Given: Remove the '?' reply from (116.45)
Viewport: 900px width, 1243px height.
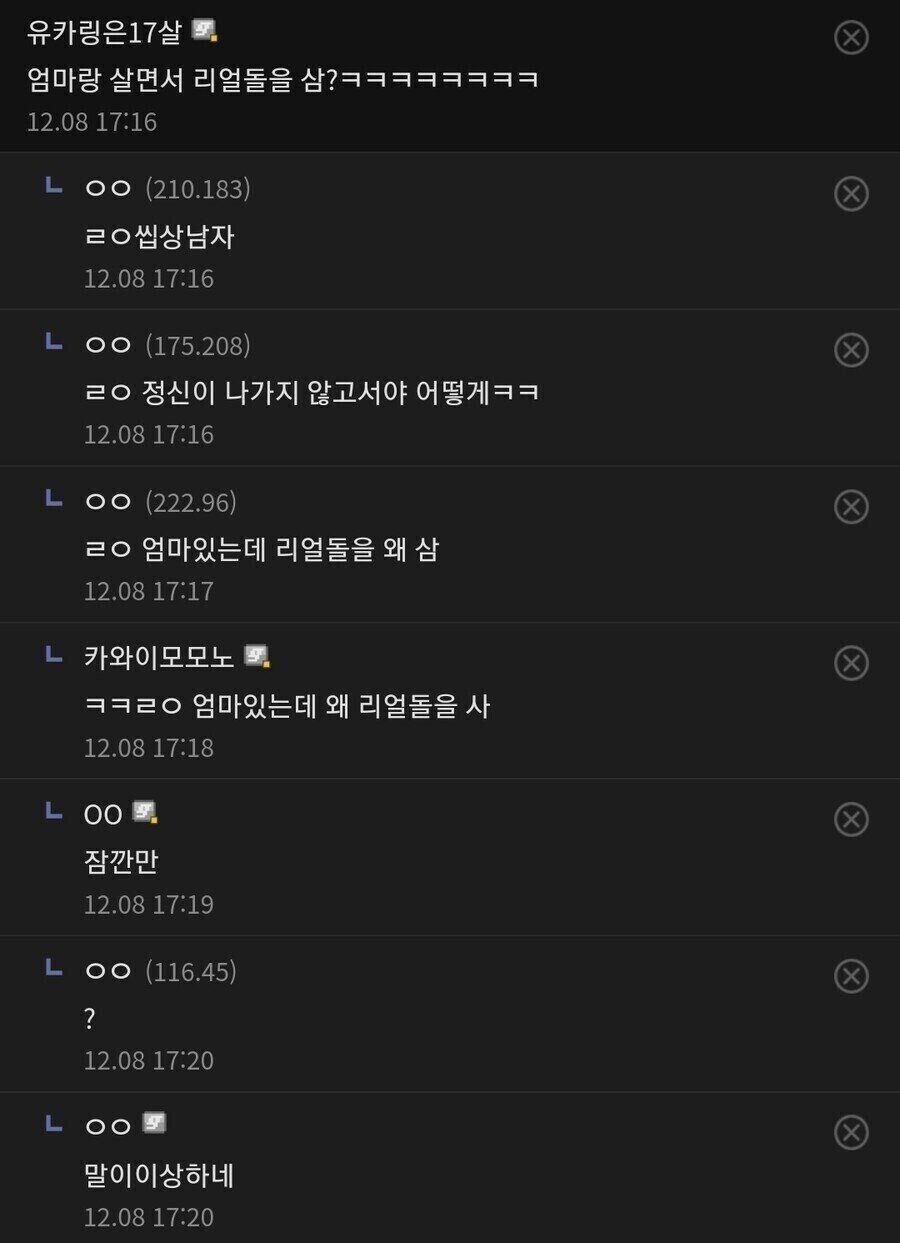Looking at the screenshot, I should [x=851, y=976].
